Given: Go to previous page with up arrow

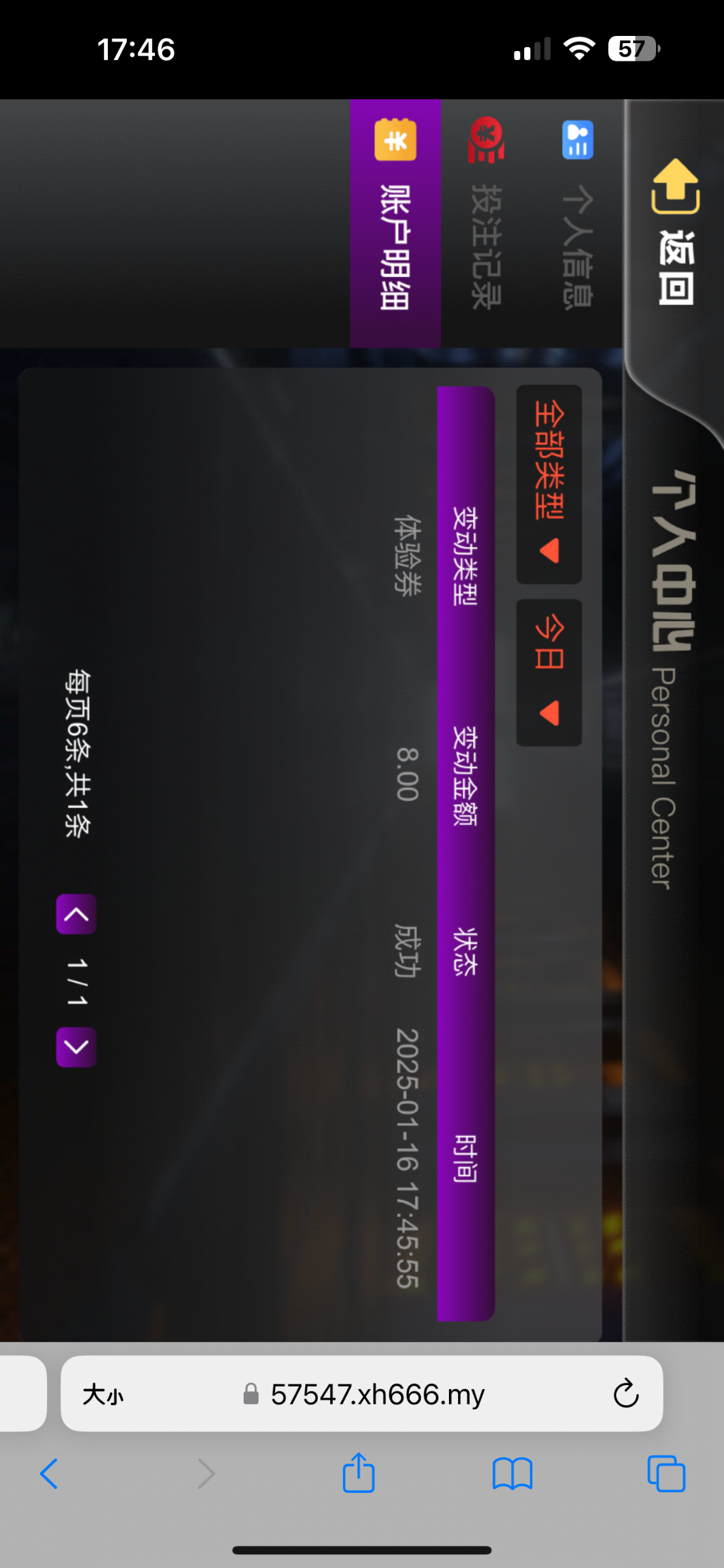Looking at the screenshot, I should (76, 914).
